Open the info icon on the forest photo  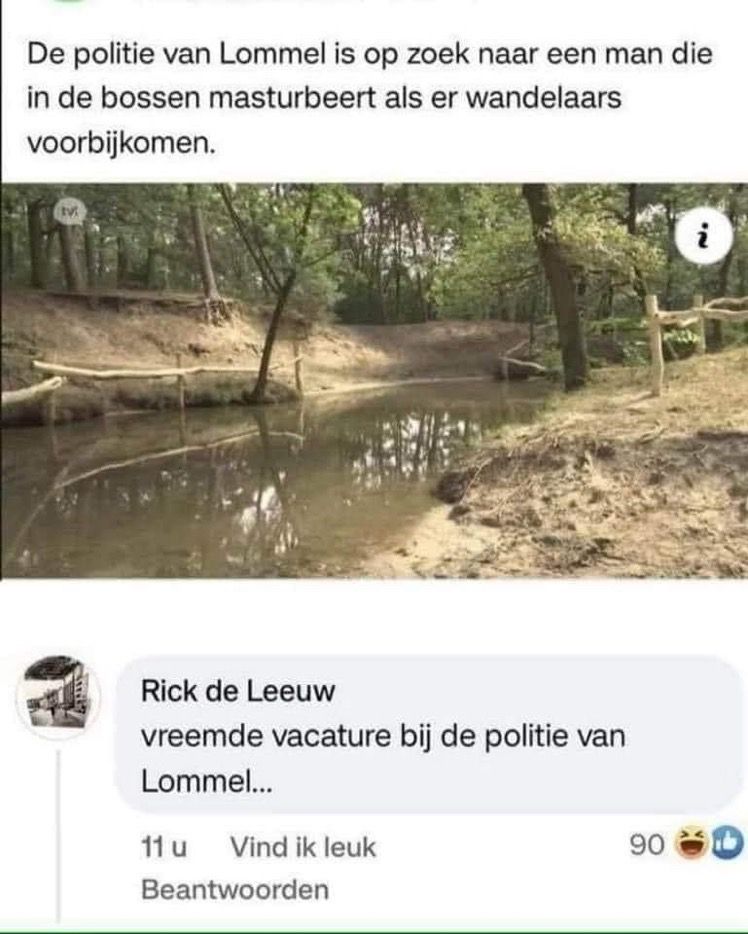tap(705, 236)
